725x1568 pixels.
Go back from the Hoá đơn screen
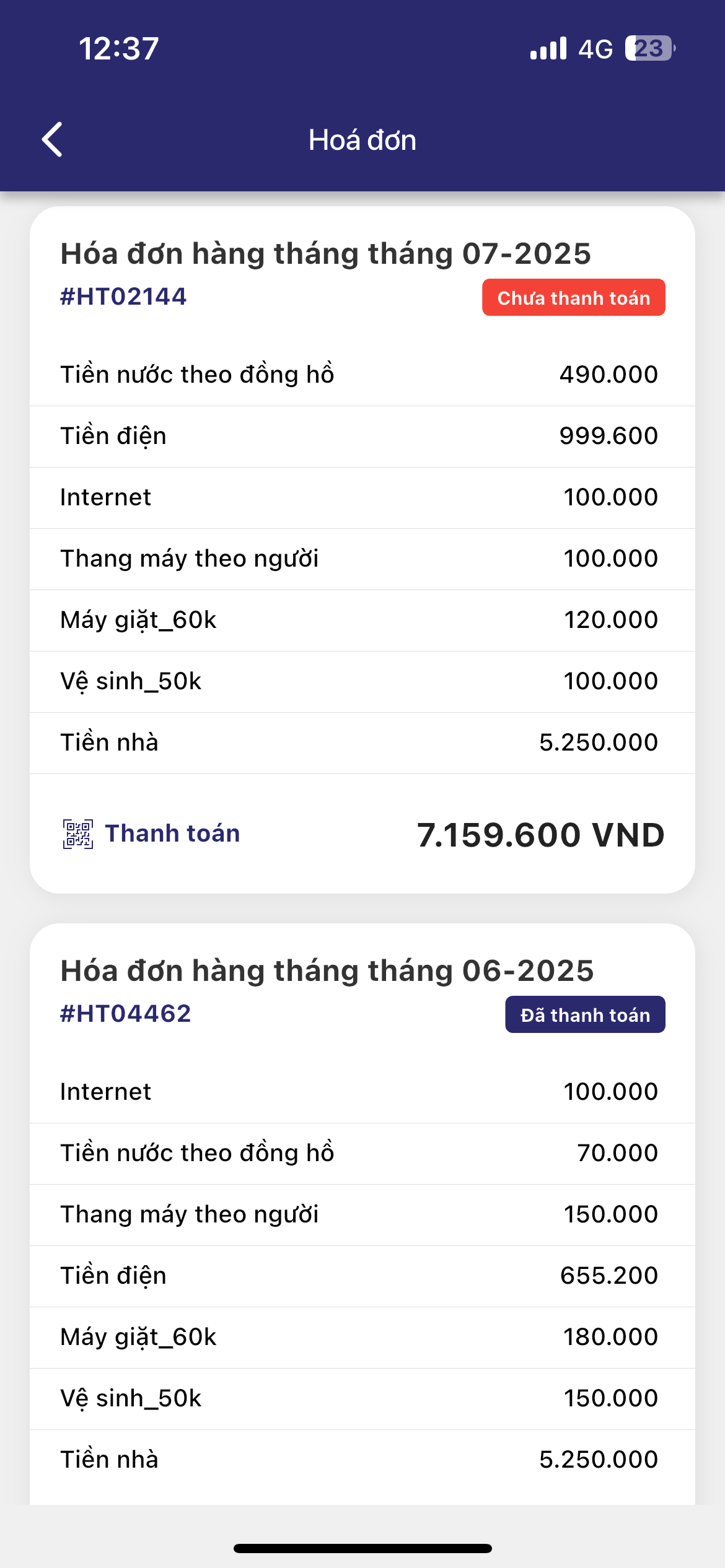pos(53,139)
